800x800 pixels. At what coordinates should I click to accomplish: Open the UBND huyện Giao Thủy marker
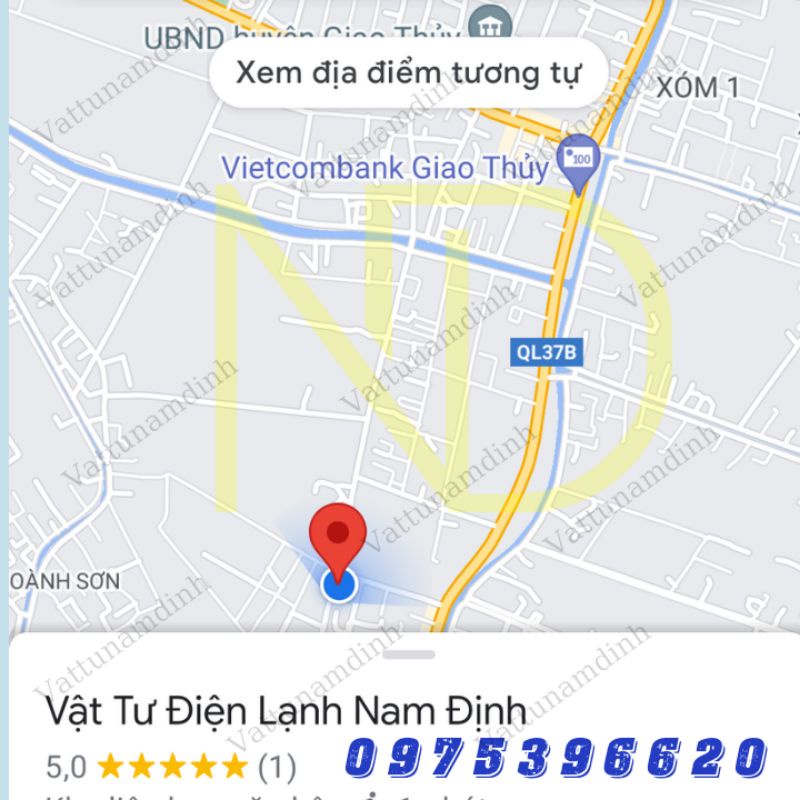pos(490,23)
